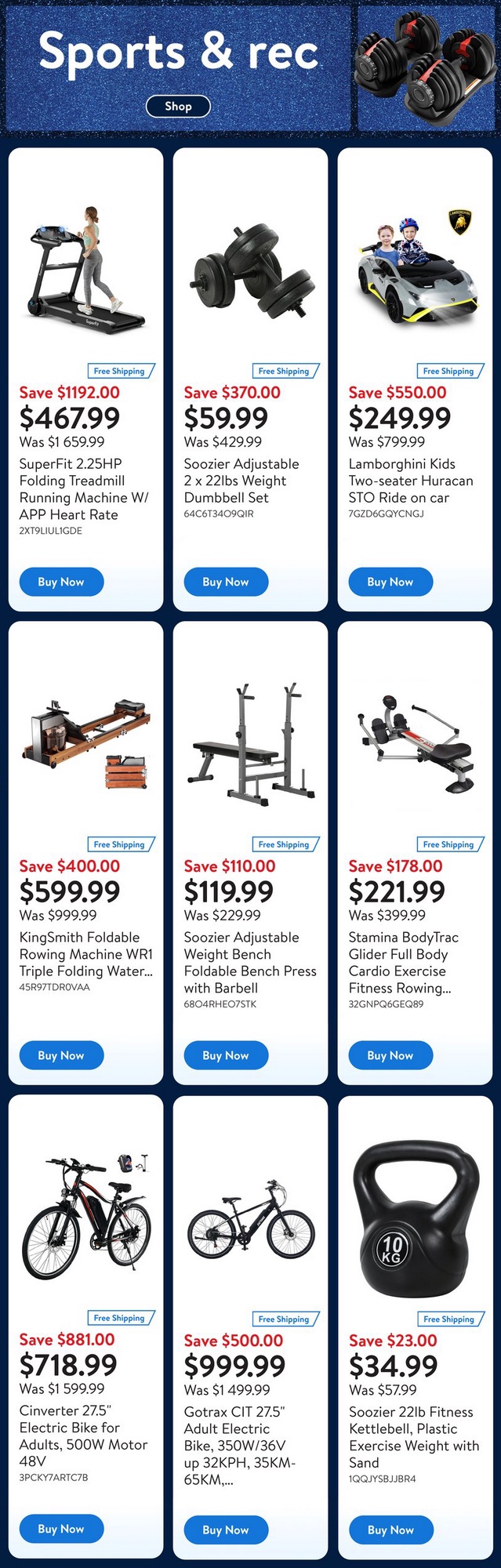Buy the KingSmith foldable rowing machine
This screenshot has width=501, height=1568.
click(61, 1055)
